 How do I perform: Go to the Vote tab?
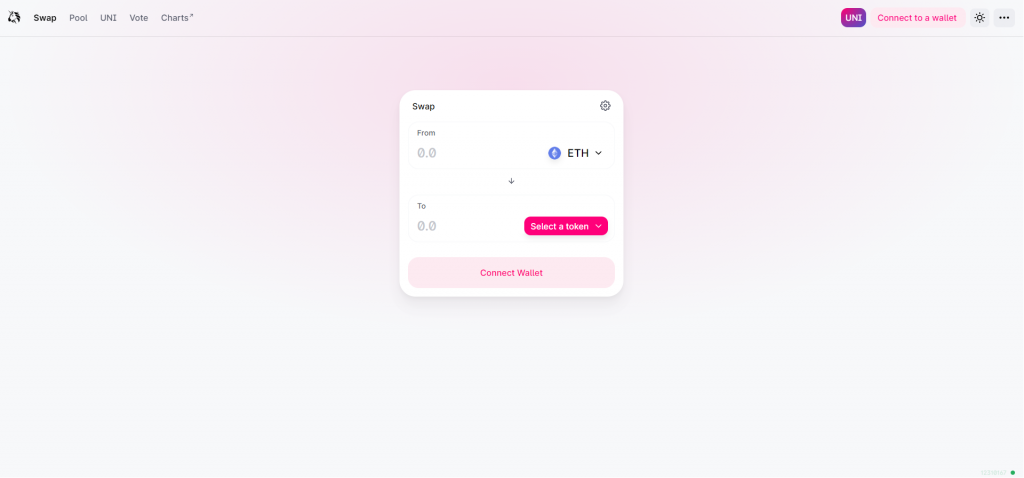[x=138, y=18]
